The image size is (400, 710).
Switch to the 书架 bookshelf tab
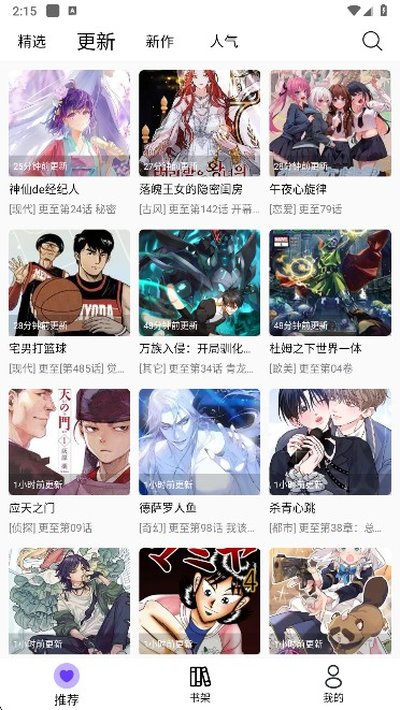(200, 684)
